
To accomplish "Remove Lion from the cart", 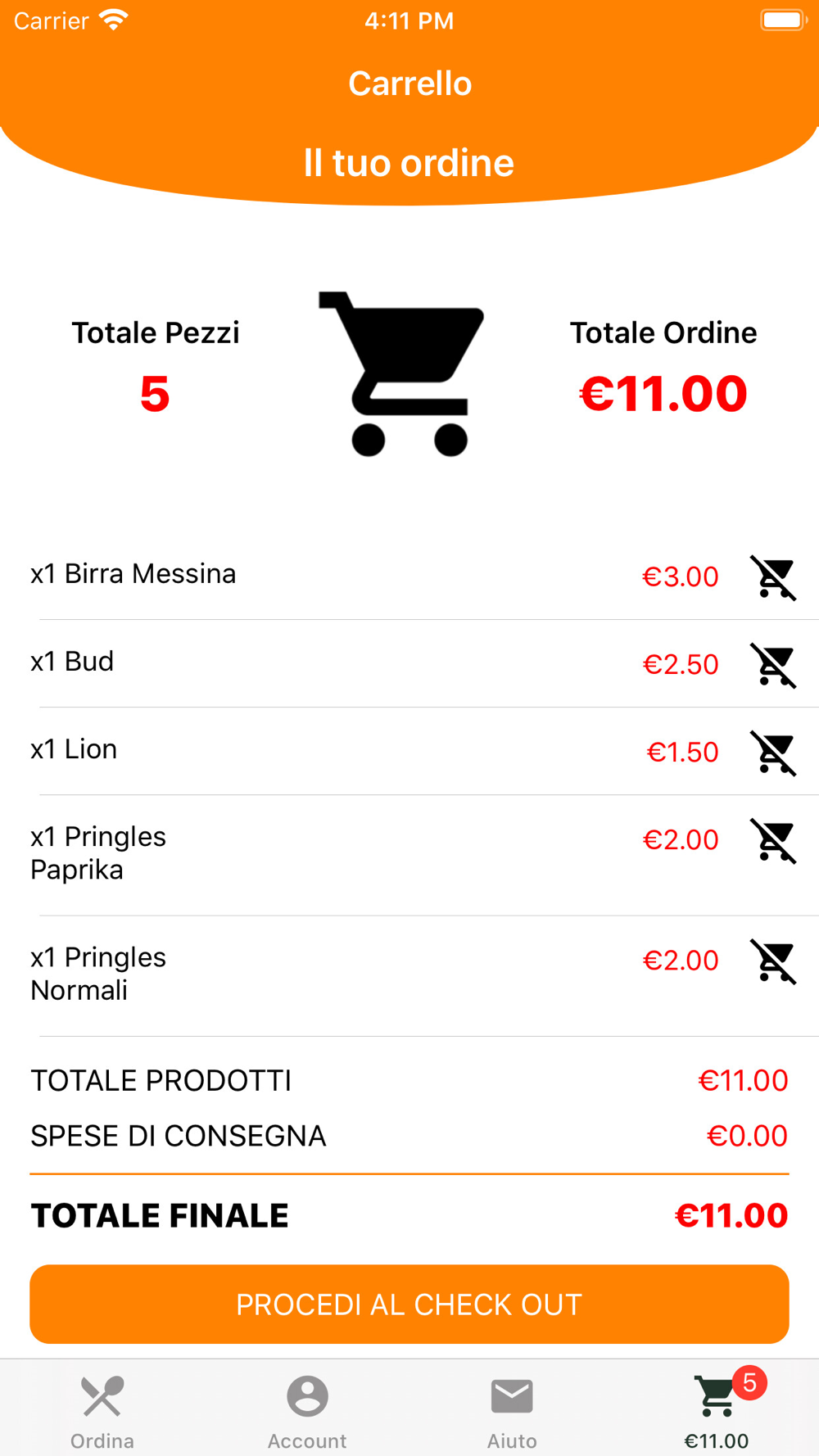I will click(x=773, y=753).
